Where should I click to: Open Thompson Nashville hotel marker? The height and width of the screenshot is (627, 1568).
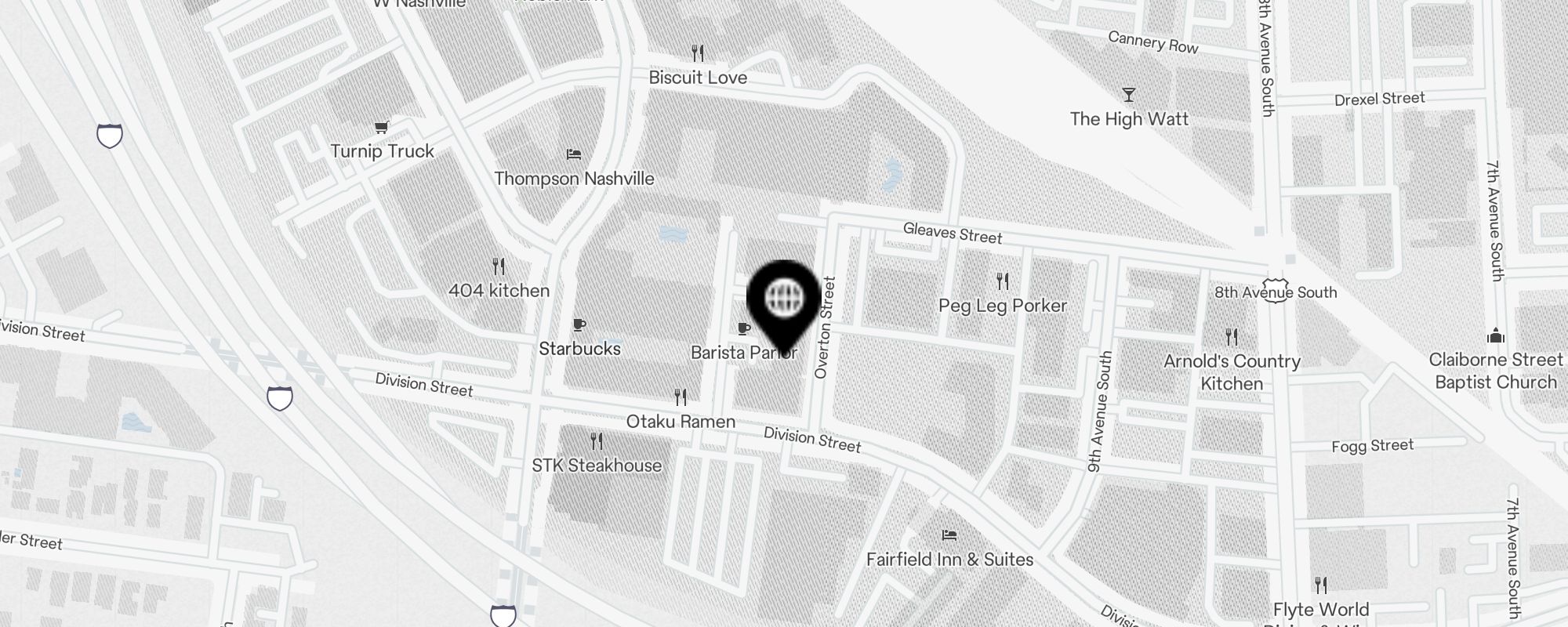[x=574, y=154]
